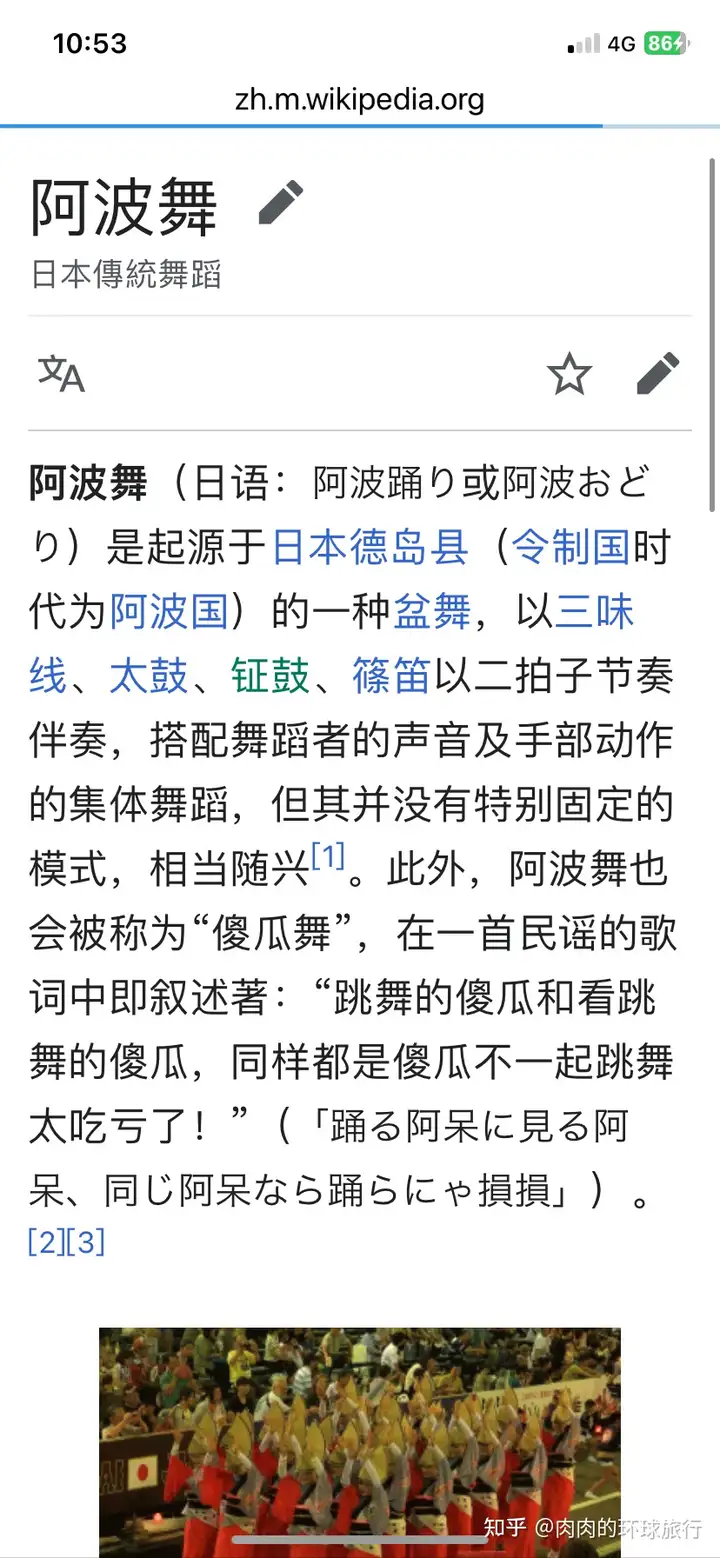View footnote reference [3]
Screen dimensions: 720x1558
click(x=85, y=1242)
